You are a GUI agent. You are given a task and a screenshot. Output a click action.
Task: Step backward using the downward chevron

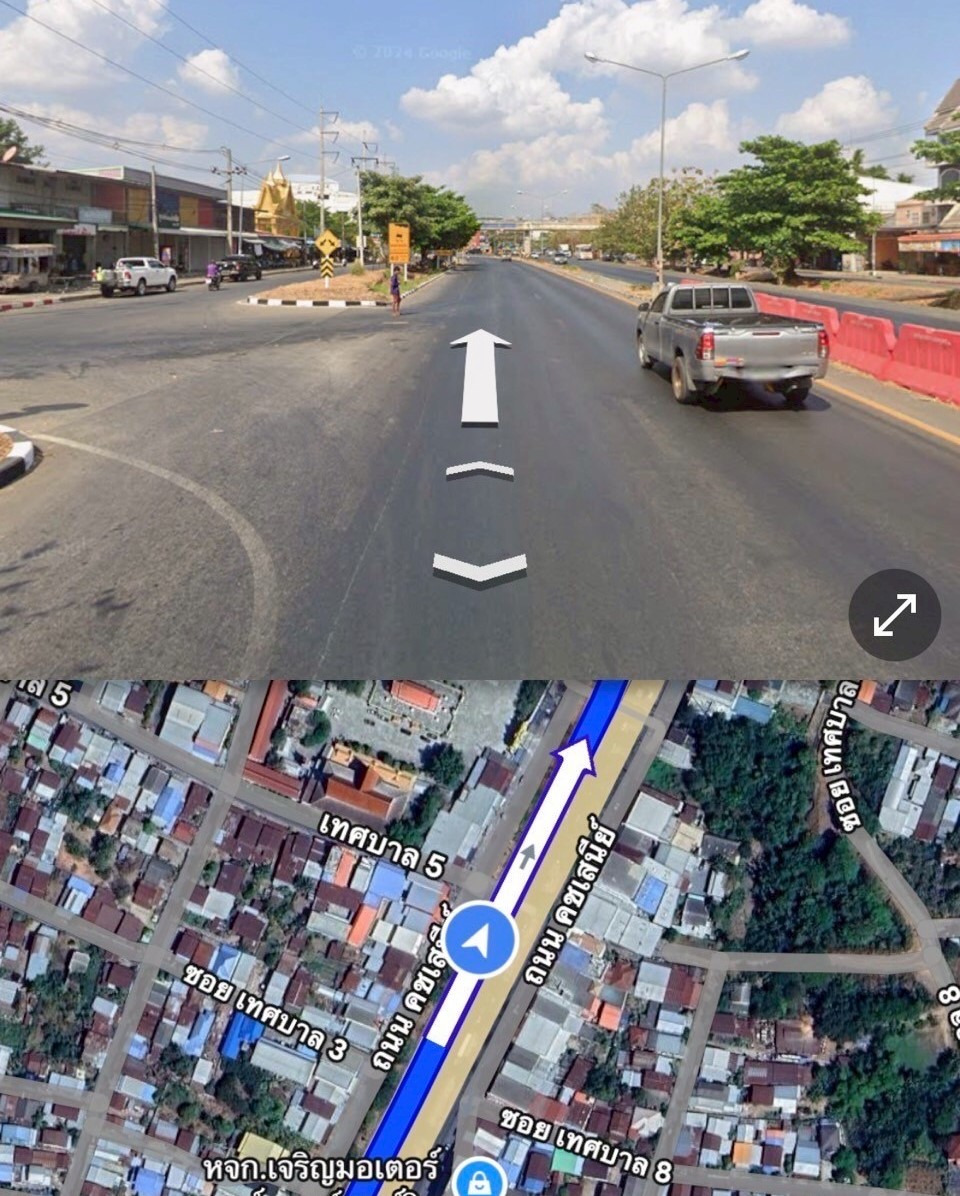click(x=480, y=568)
